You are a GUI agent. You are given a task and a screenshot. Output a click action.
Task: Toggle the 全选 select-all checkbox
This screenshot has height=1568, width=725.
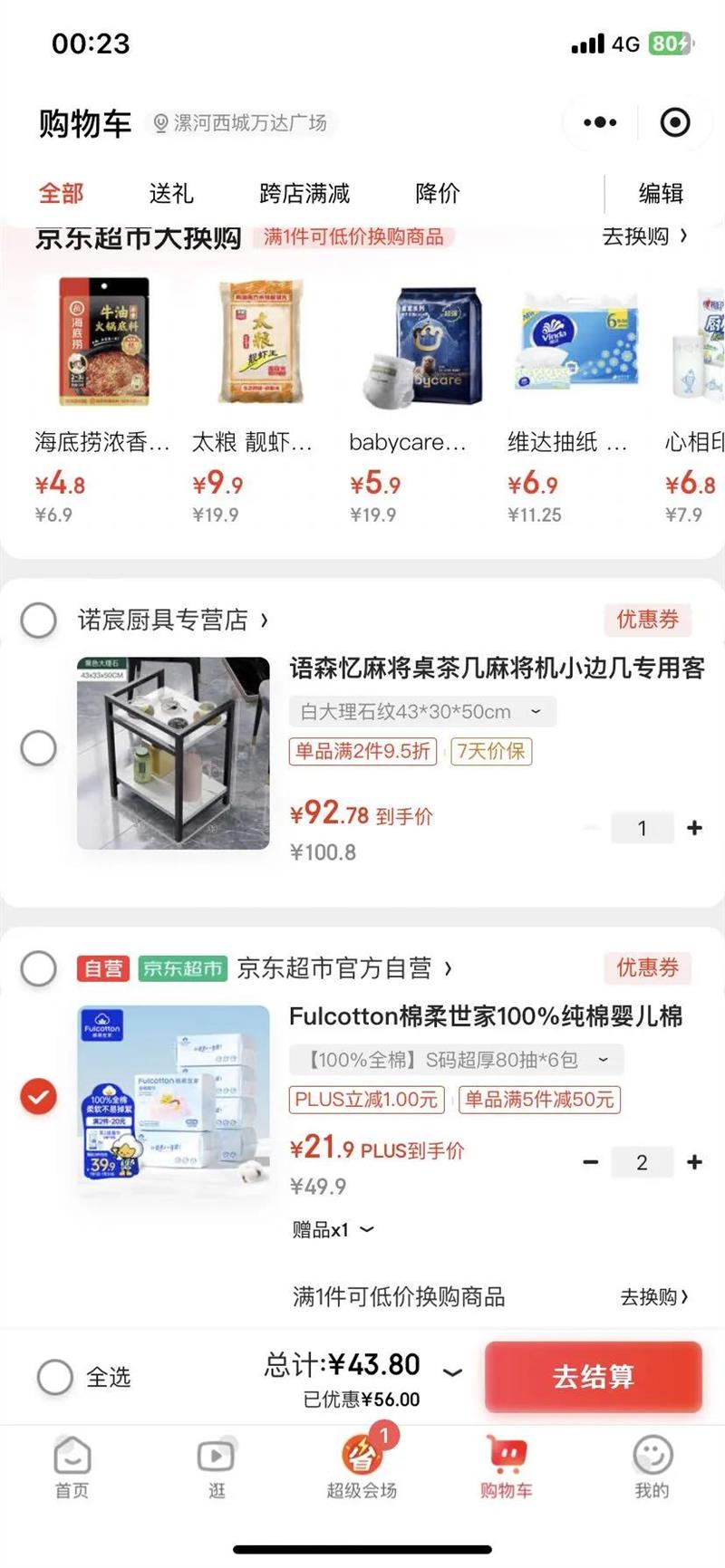pos(55,1377)
